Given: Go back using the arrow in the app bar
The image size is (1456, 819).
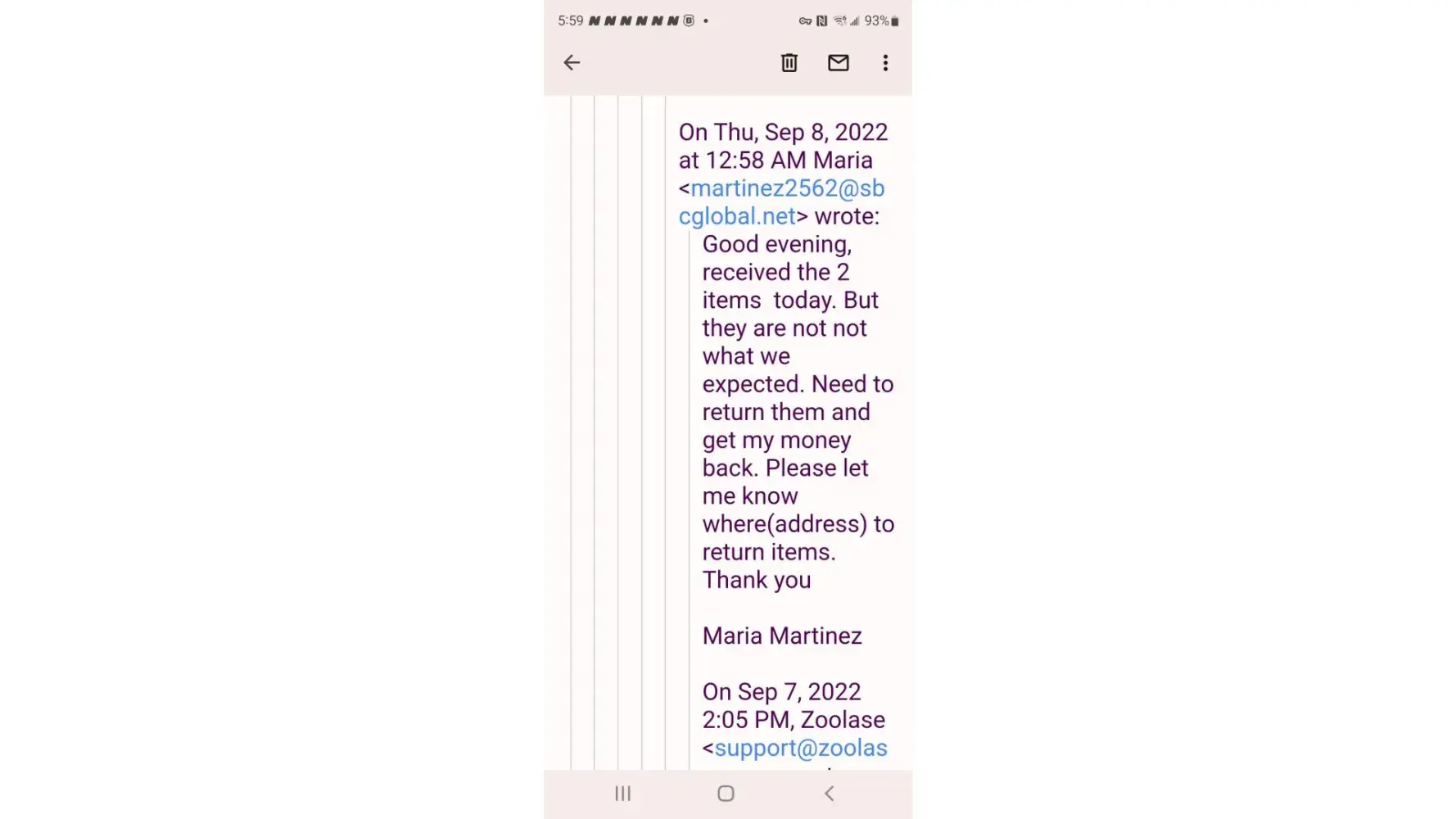Looking at the screenshot, I should (572, 62).
